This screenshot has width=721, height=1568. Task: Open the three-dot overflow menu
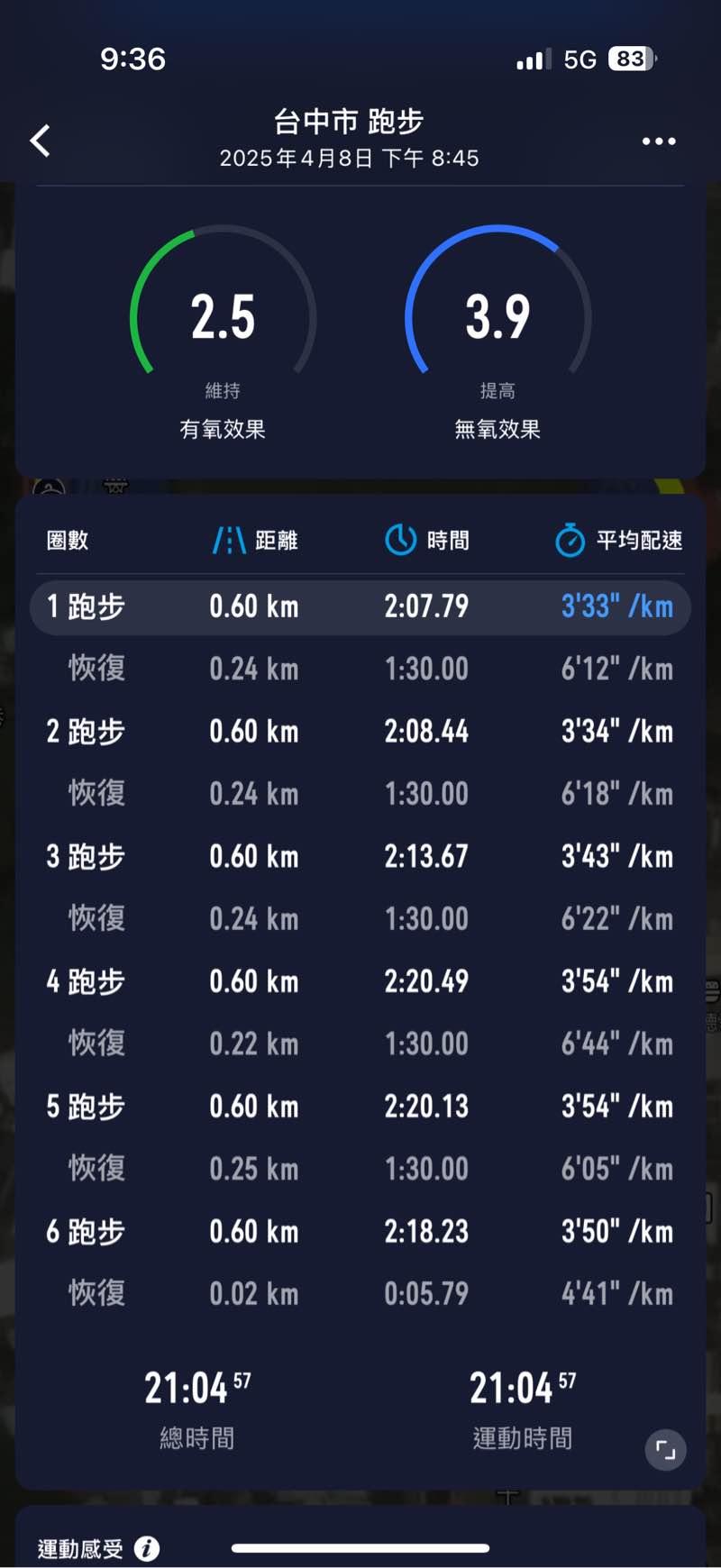coord(659,141)
